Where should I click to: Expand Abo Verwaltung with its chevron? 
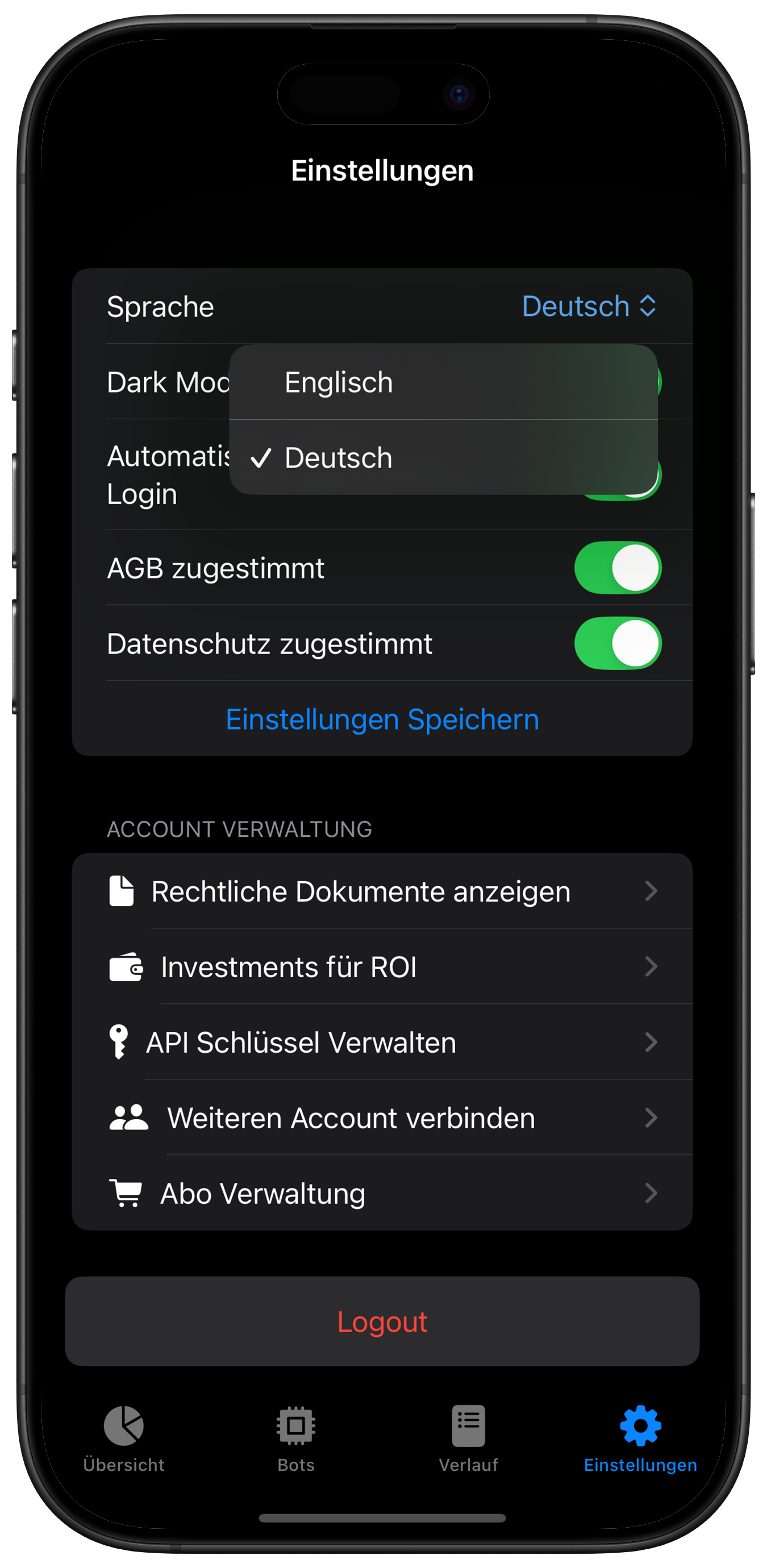point(653,1193)
